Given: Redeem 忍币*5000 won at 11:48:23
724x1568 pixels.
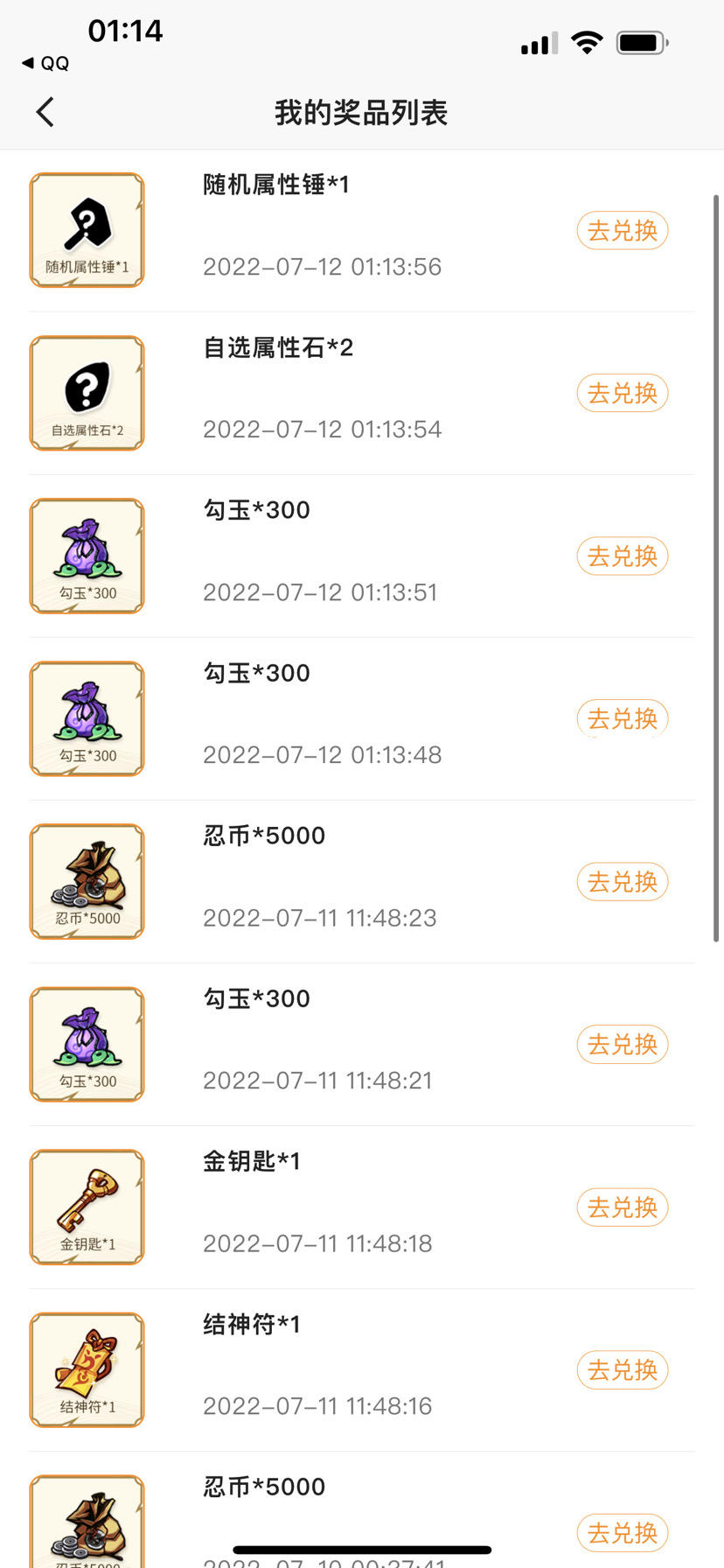Looking at the screenshot, I should 622,882.
